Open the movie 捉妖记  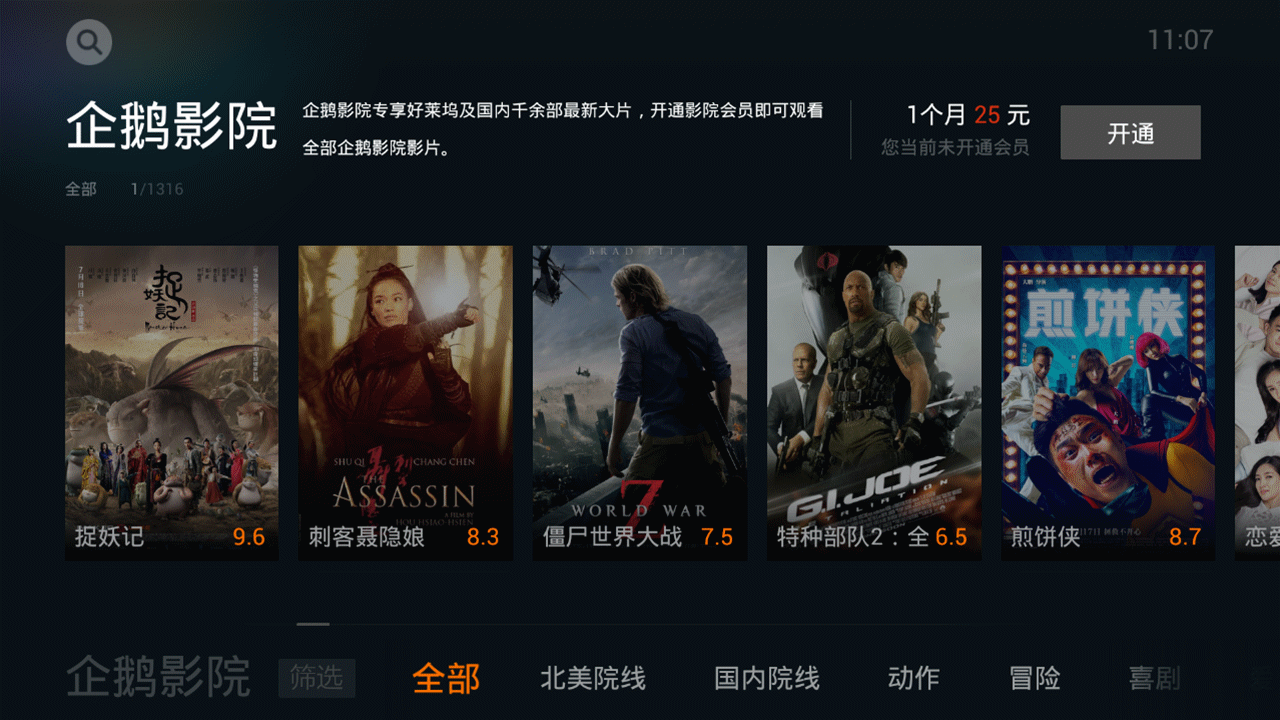click(171, 402)
